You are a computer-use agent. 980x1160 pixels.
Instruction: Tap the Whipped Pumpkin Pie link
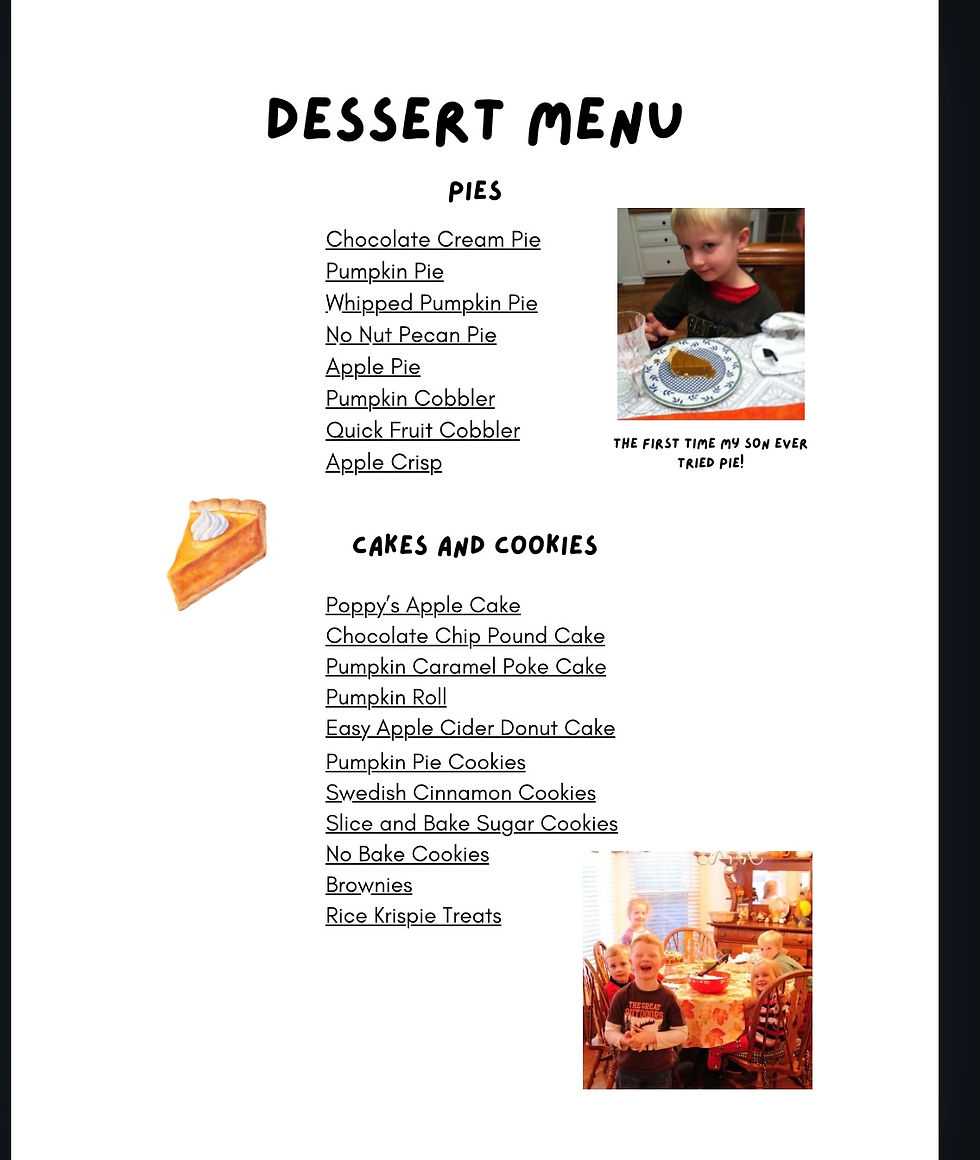pyautogui.click(x=431, y=303)
